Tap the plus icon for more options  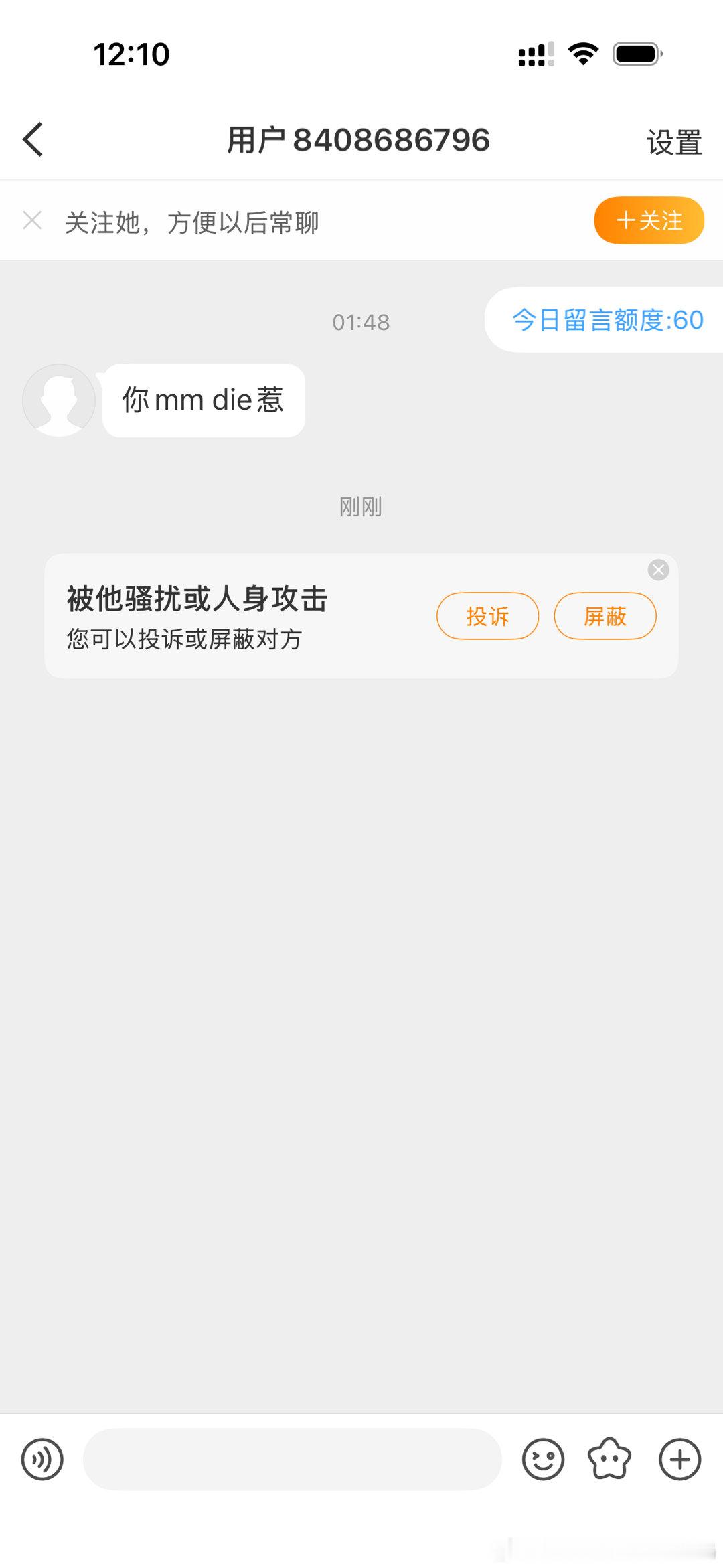coord(679,1460)
